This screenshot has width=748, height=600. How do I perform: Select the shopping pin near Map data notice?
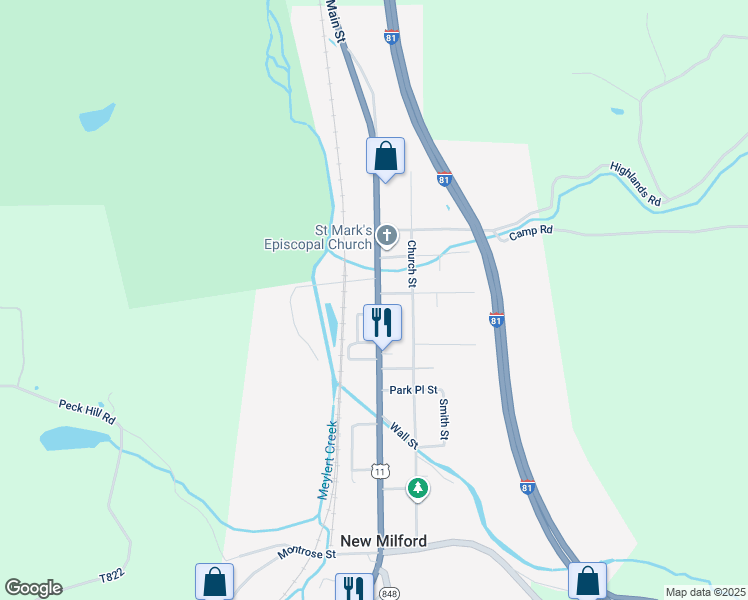click(x=587, y=581)
